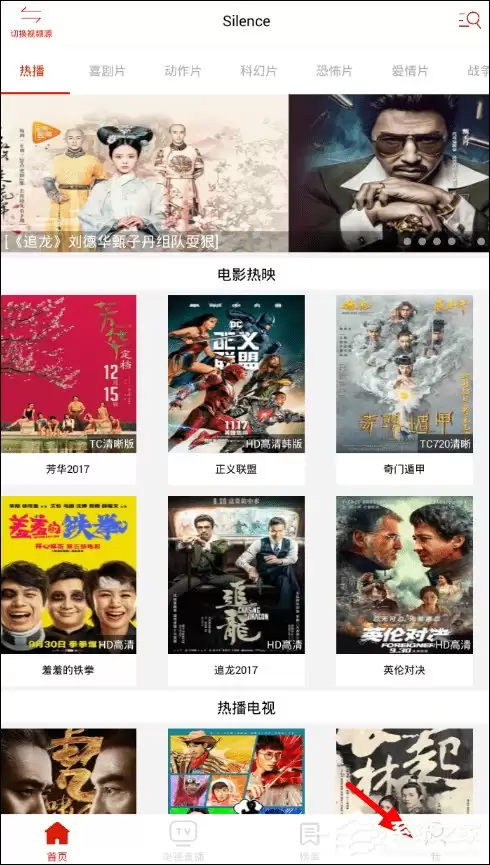Open the search icon in top bar

[470, 20]
